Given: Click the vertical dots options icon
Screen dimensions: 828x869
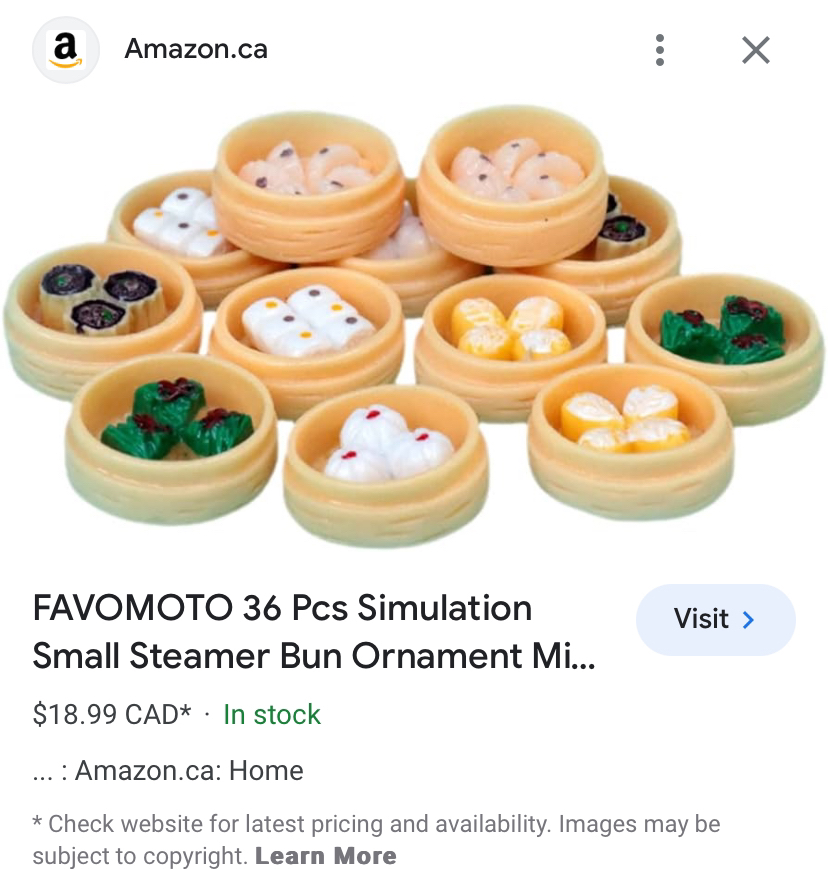Looking at the screenshot, I should pos(660,47).
